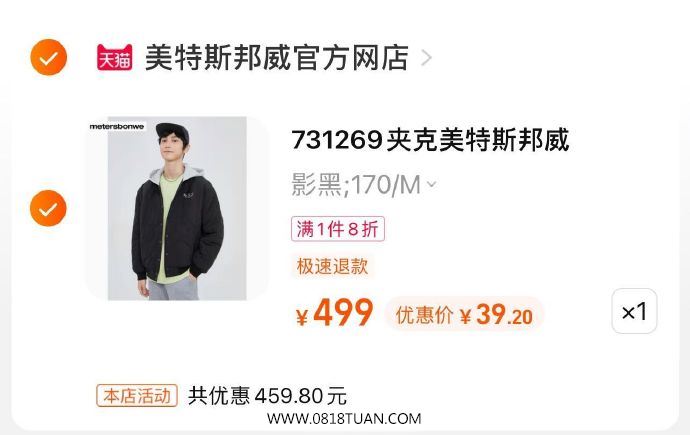The width and height of the screenshot is (690, 435).
Task: Adjust the ×1 item quantity
Action: click(634, 311)
